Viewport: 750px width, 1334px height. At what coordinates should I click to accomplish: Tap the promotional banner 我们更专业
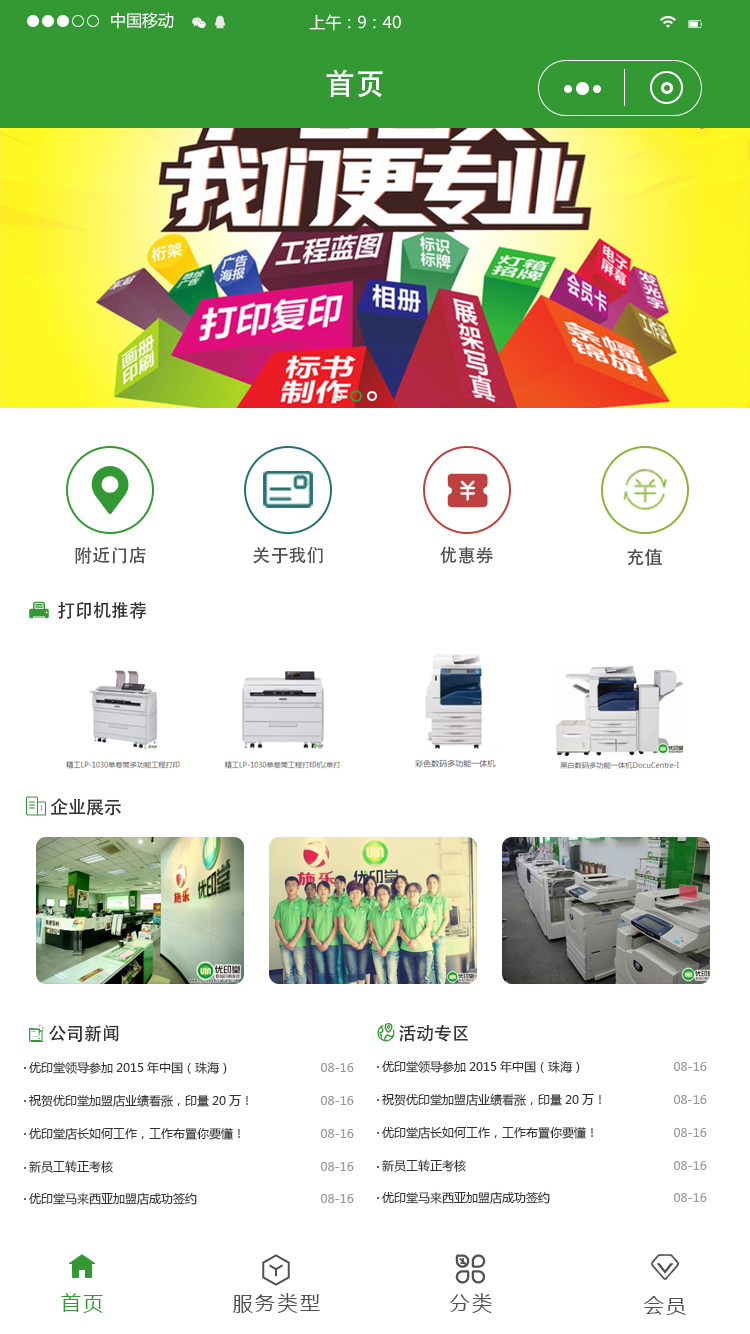pos(375,268)
